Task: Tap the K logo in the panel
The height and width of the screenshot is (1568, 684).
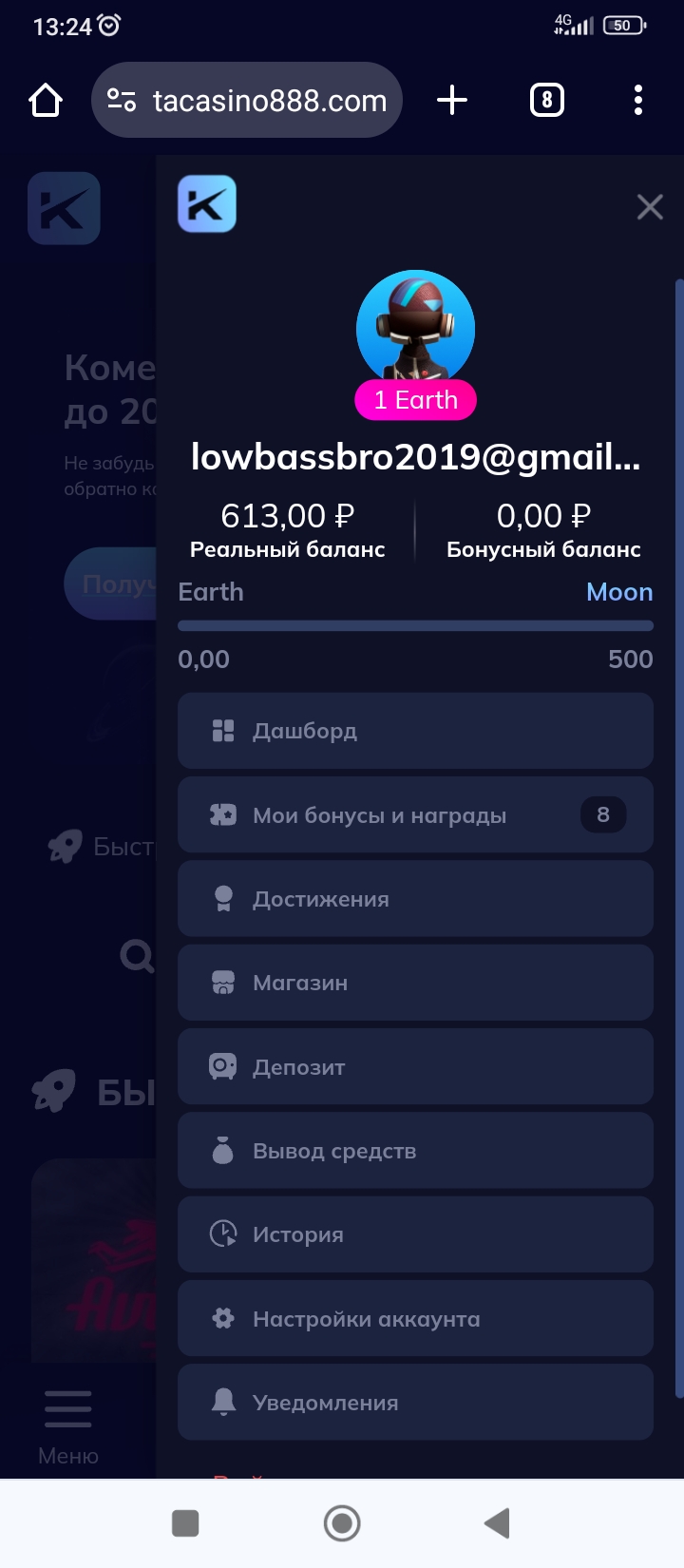Action: (207, 203)
